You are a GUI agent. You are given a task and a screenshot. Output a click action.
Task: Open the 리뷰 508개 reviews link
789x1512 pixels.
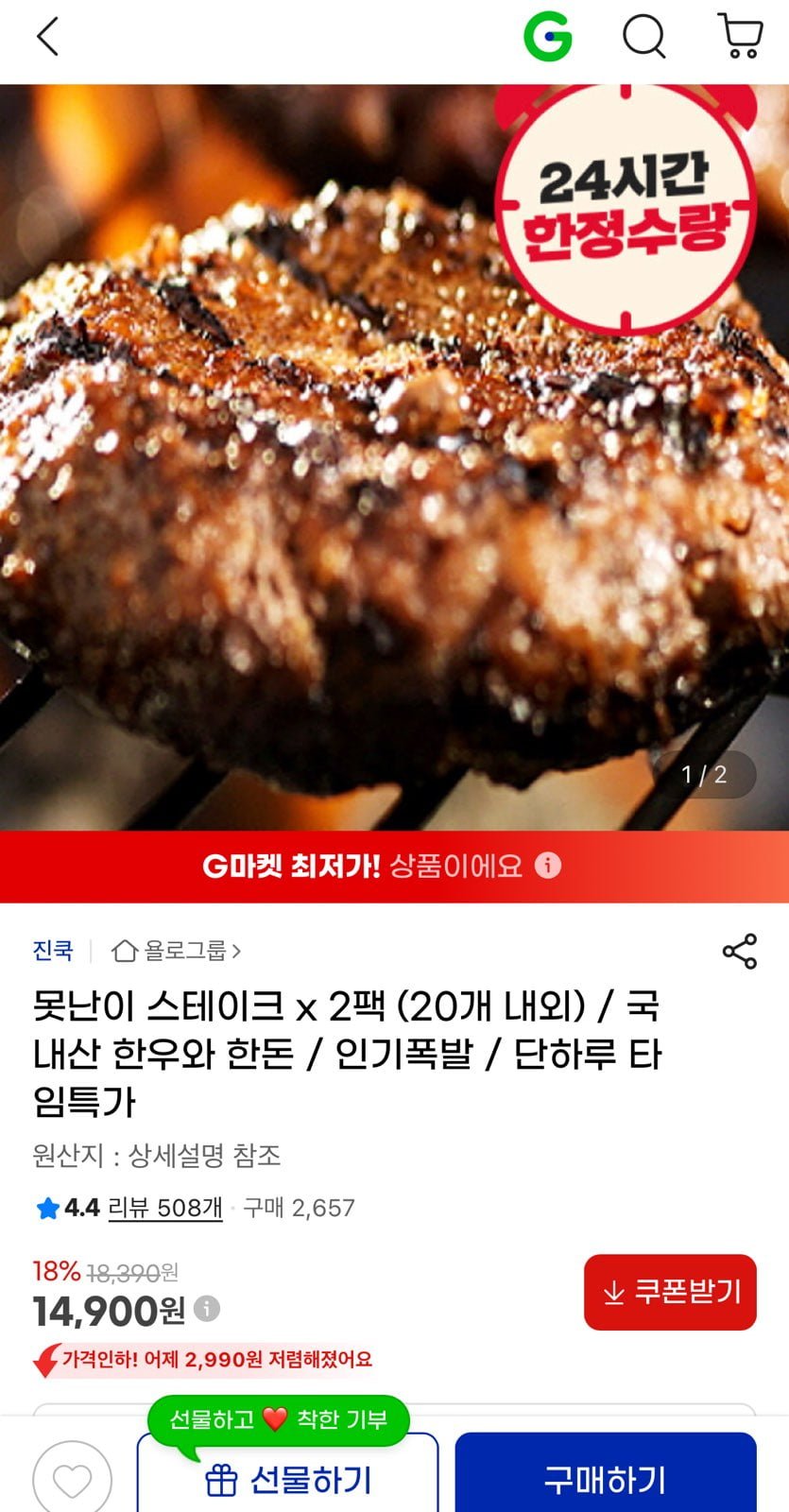tap(165, 1208)
